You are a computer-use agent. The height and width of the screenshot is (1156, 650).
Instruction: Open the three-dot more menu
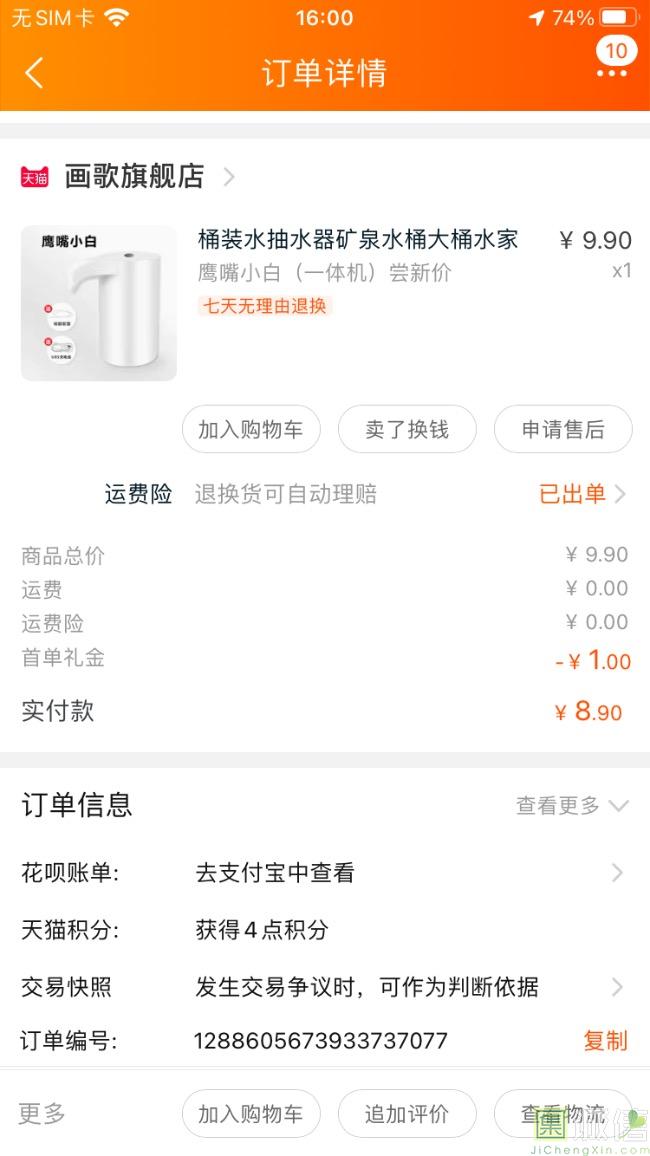(612, 72)
